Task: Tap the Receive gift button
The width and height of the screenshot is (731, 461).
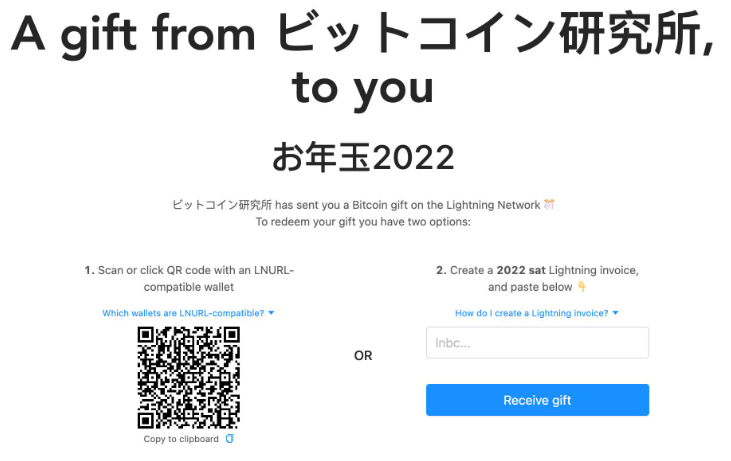Action: click(537, 400)
